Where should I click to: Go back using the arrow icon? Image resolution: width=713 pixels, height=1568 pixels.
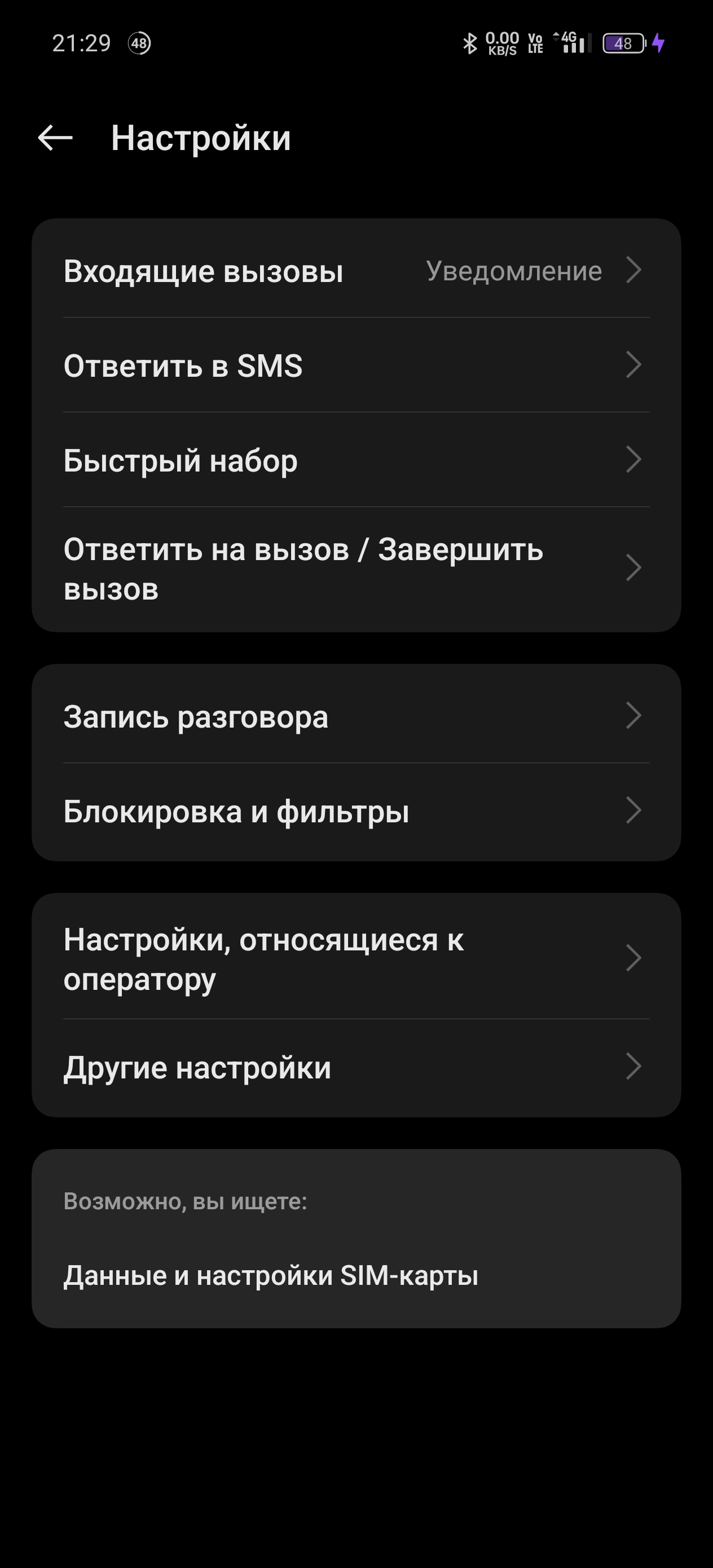[x=55, y=138]
